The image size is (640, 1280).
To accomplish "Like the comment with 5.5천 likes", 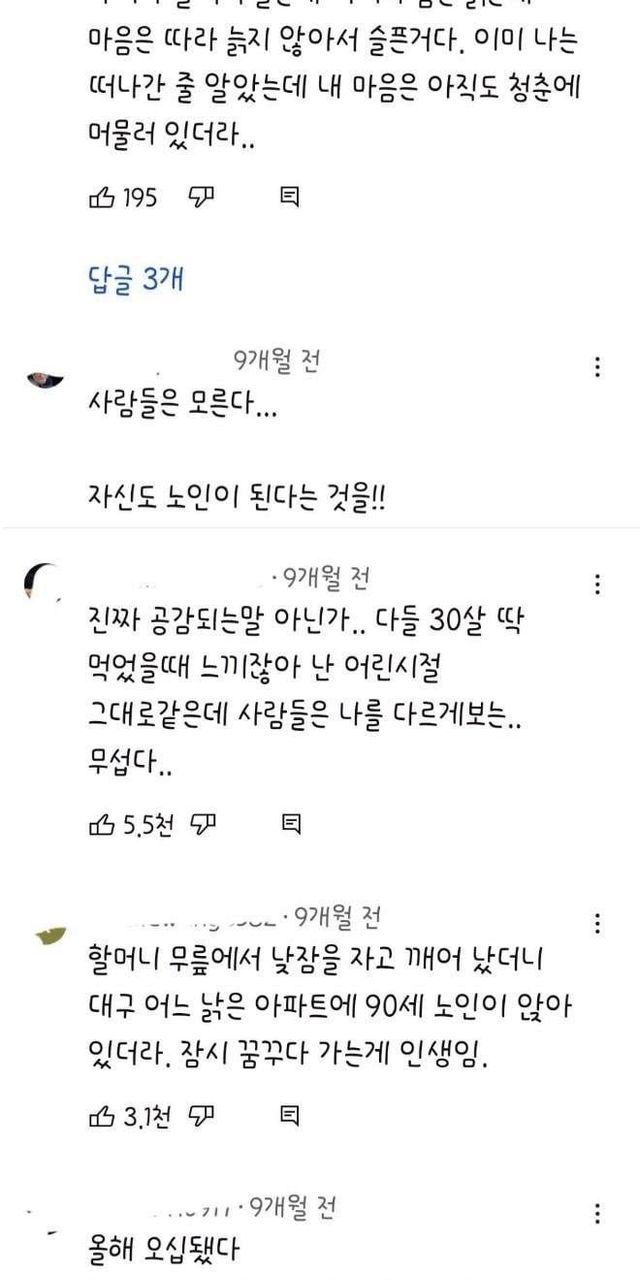I will [102, 824].
